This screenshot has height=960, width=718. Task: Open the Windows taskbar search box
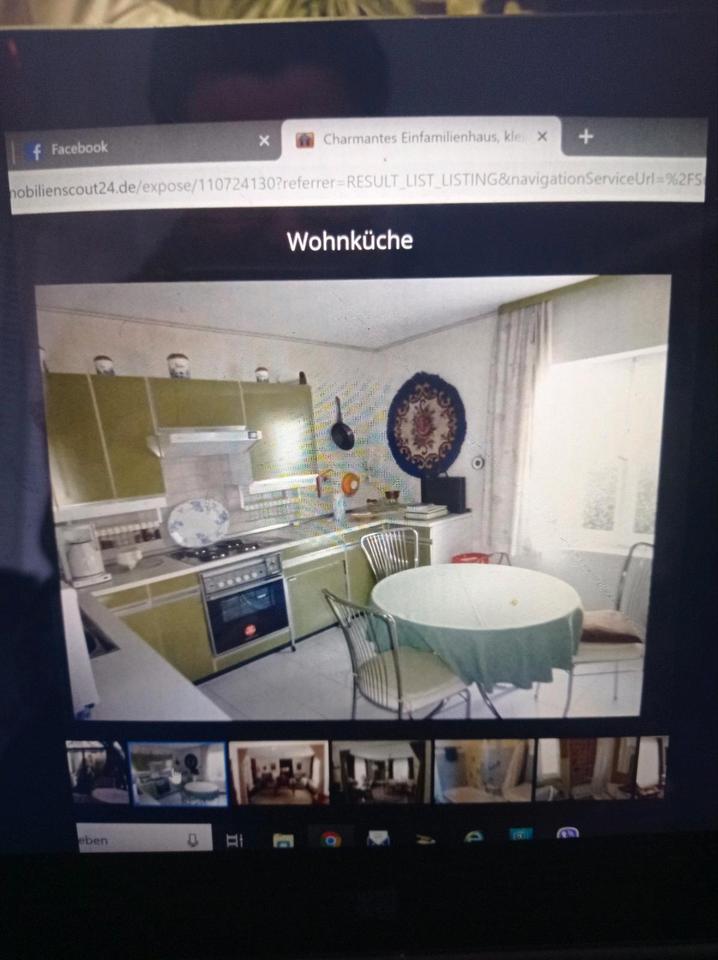tap(130, 840)
